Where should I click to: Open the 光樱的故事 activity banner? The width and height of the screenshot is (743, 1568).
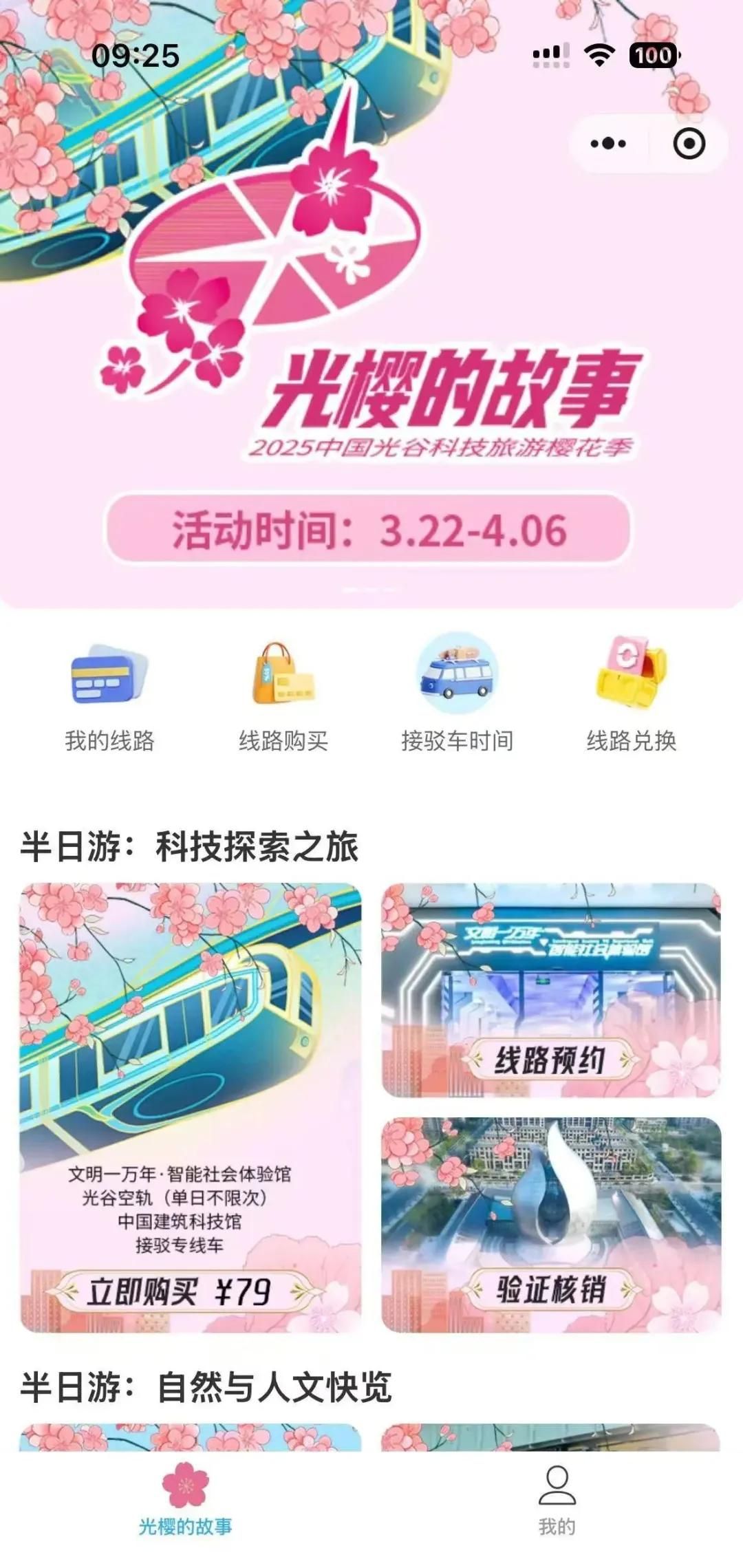[x=371, y=344]
